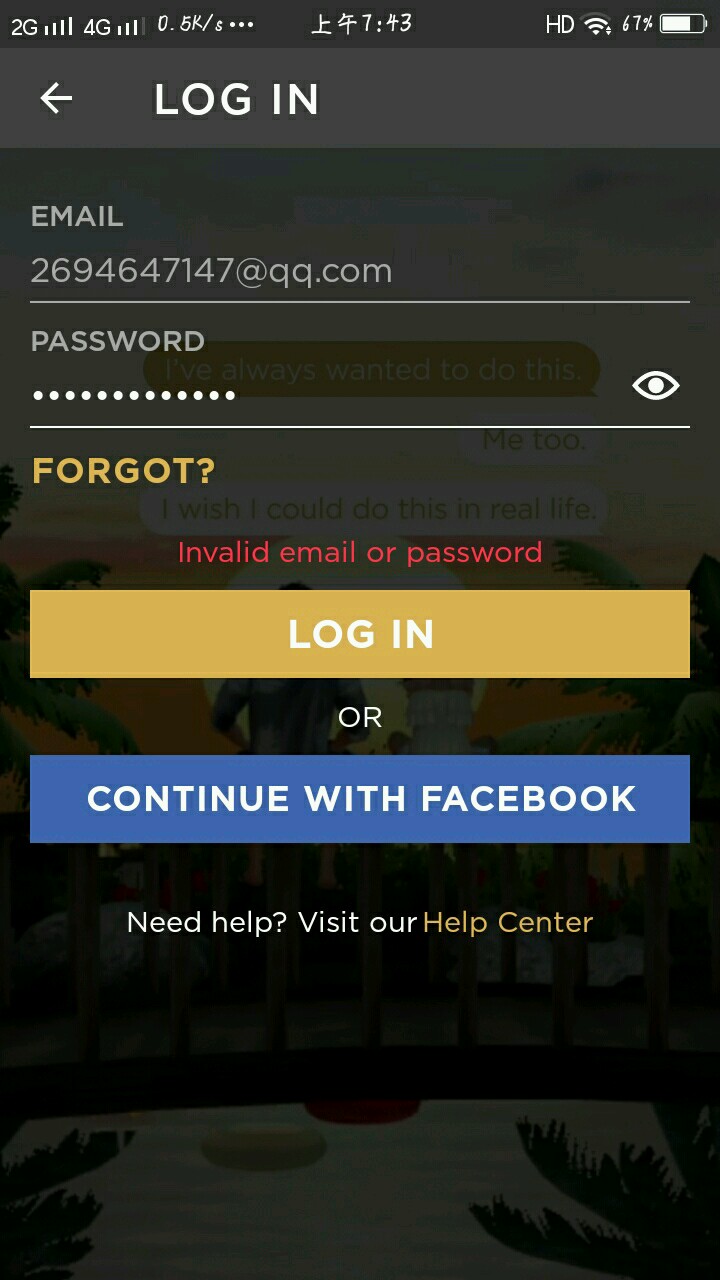Open the Help Center link
Viewport: 720px width, 1280px height.
[508, 922]
